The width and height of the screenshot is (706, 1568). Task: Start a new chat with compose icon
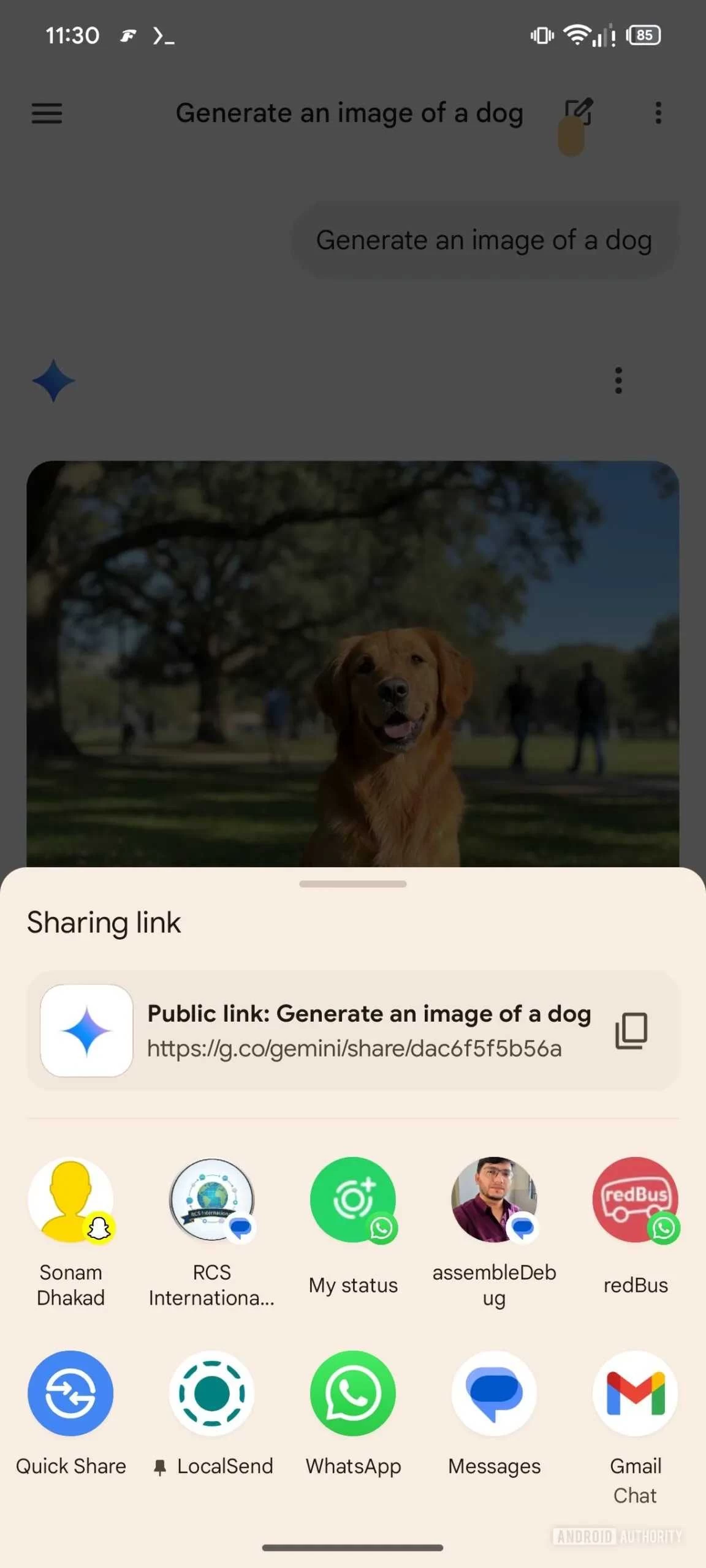(x=578, y=112)
